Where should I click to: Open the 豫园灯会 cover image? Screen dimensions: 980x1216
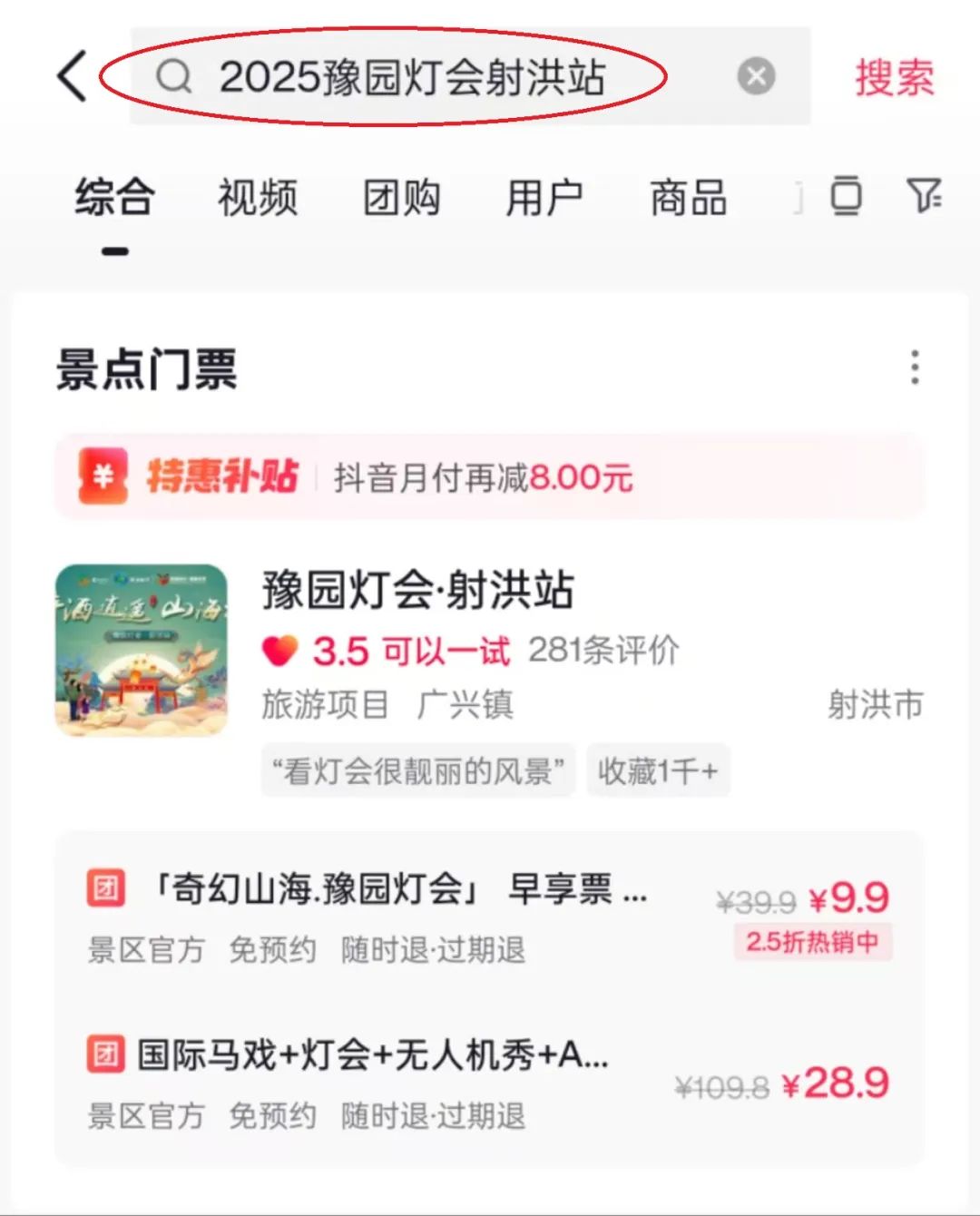point(142,650)
